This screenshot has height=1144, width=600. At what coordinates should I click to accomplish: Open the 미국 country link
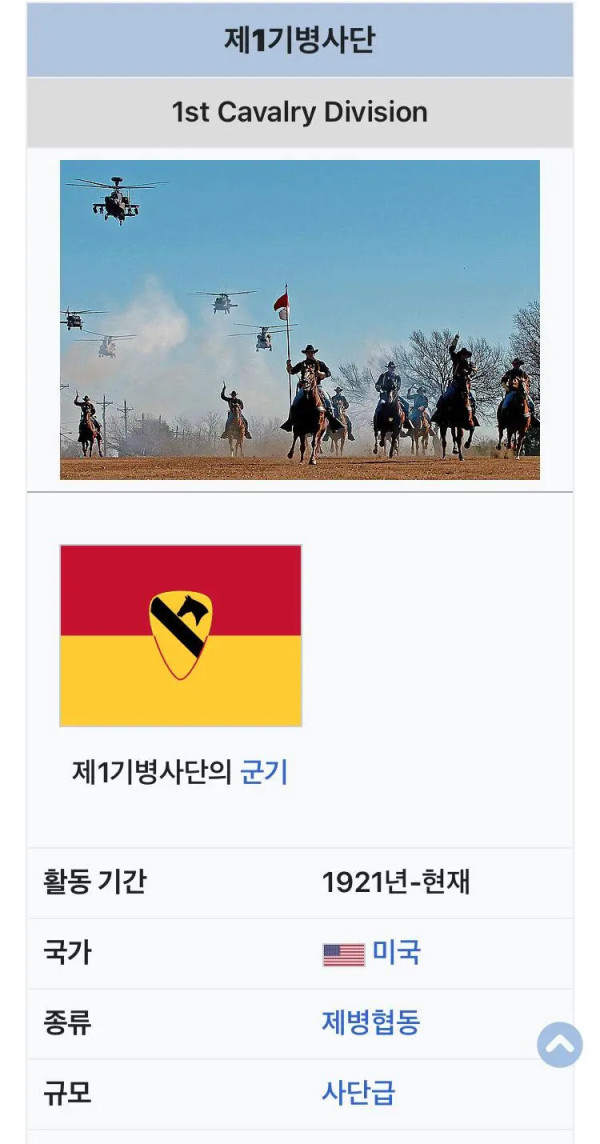coord(396,952)
